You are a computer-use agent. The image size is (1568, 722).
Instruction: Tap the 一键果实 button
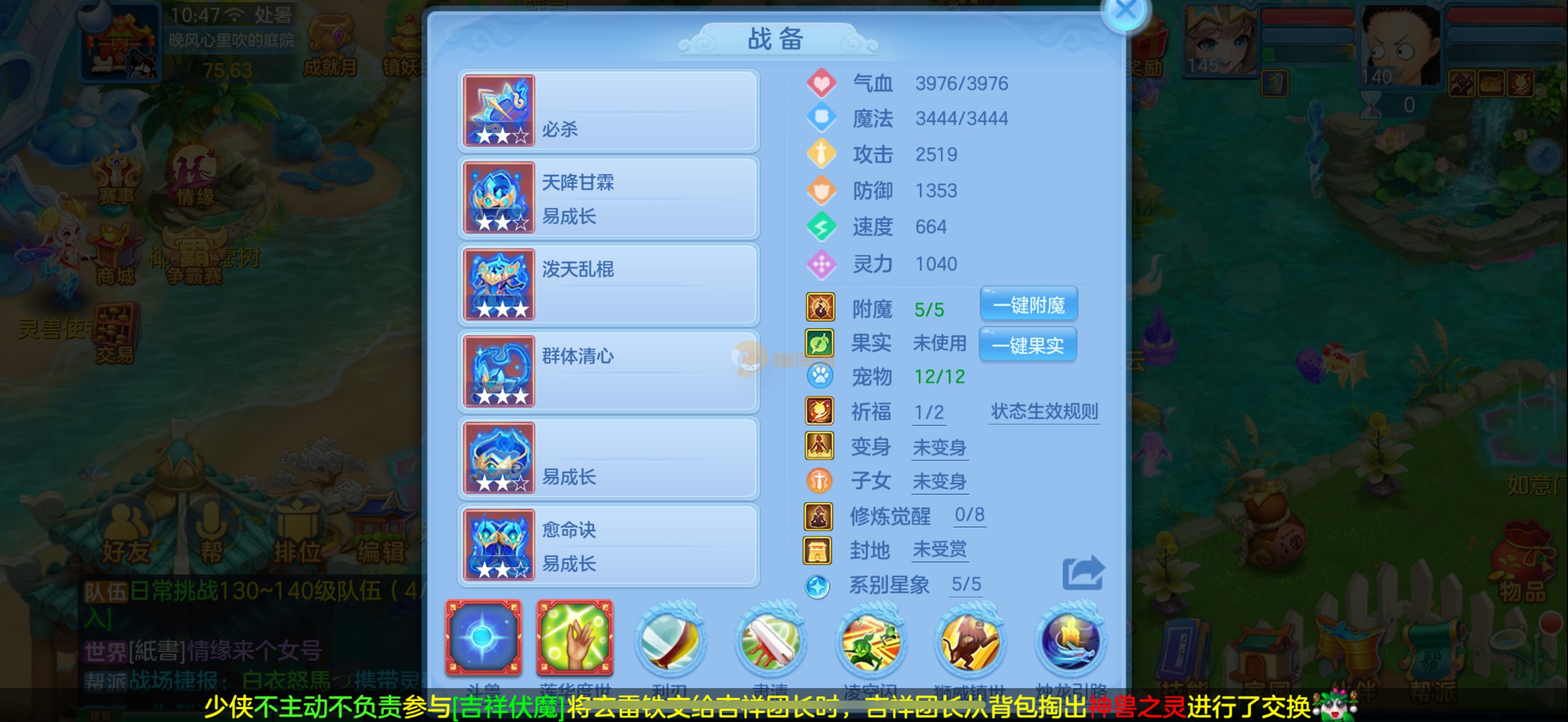pos(1027,345)
